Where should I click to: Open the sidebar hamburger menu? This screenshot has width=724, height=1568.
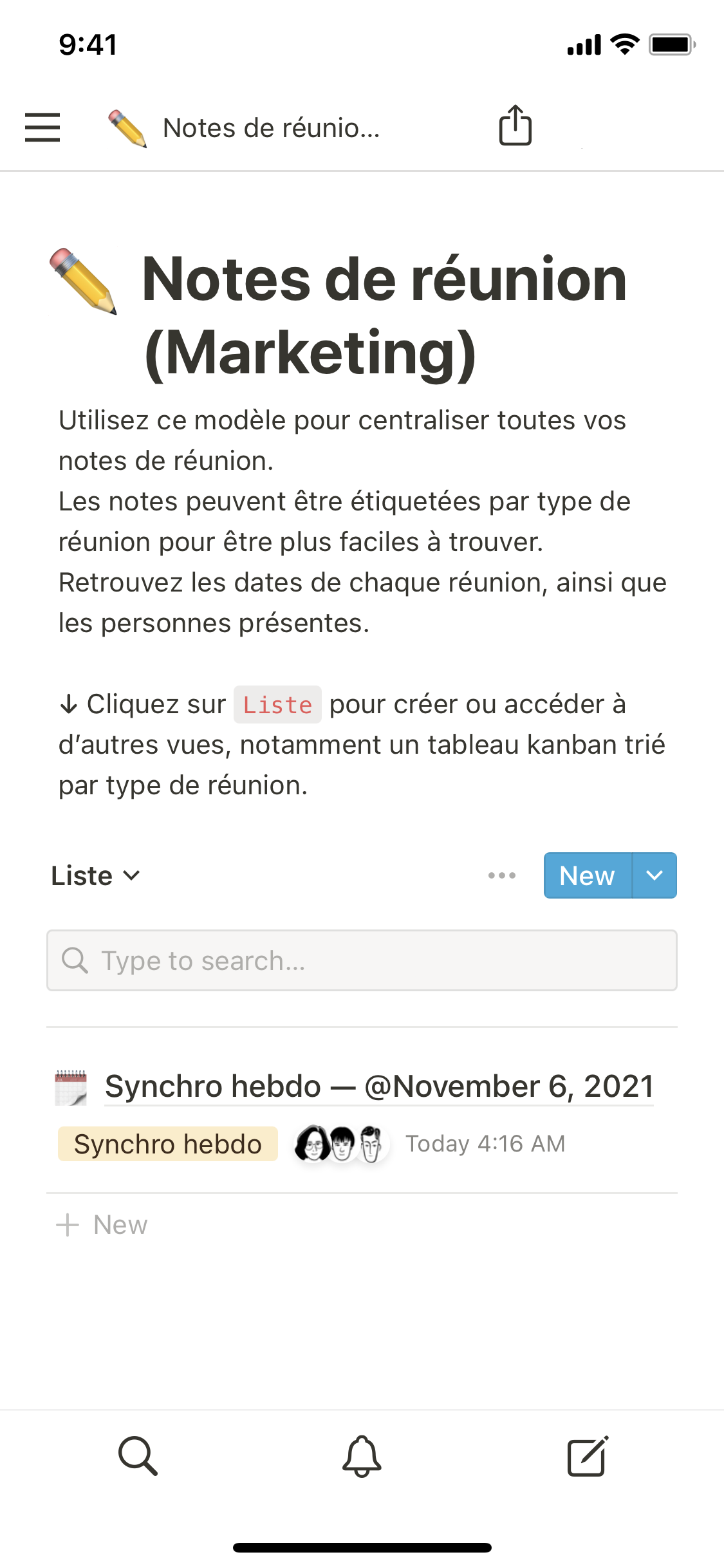point(42,127)
